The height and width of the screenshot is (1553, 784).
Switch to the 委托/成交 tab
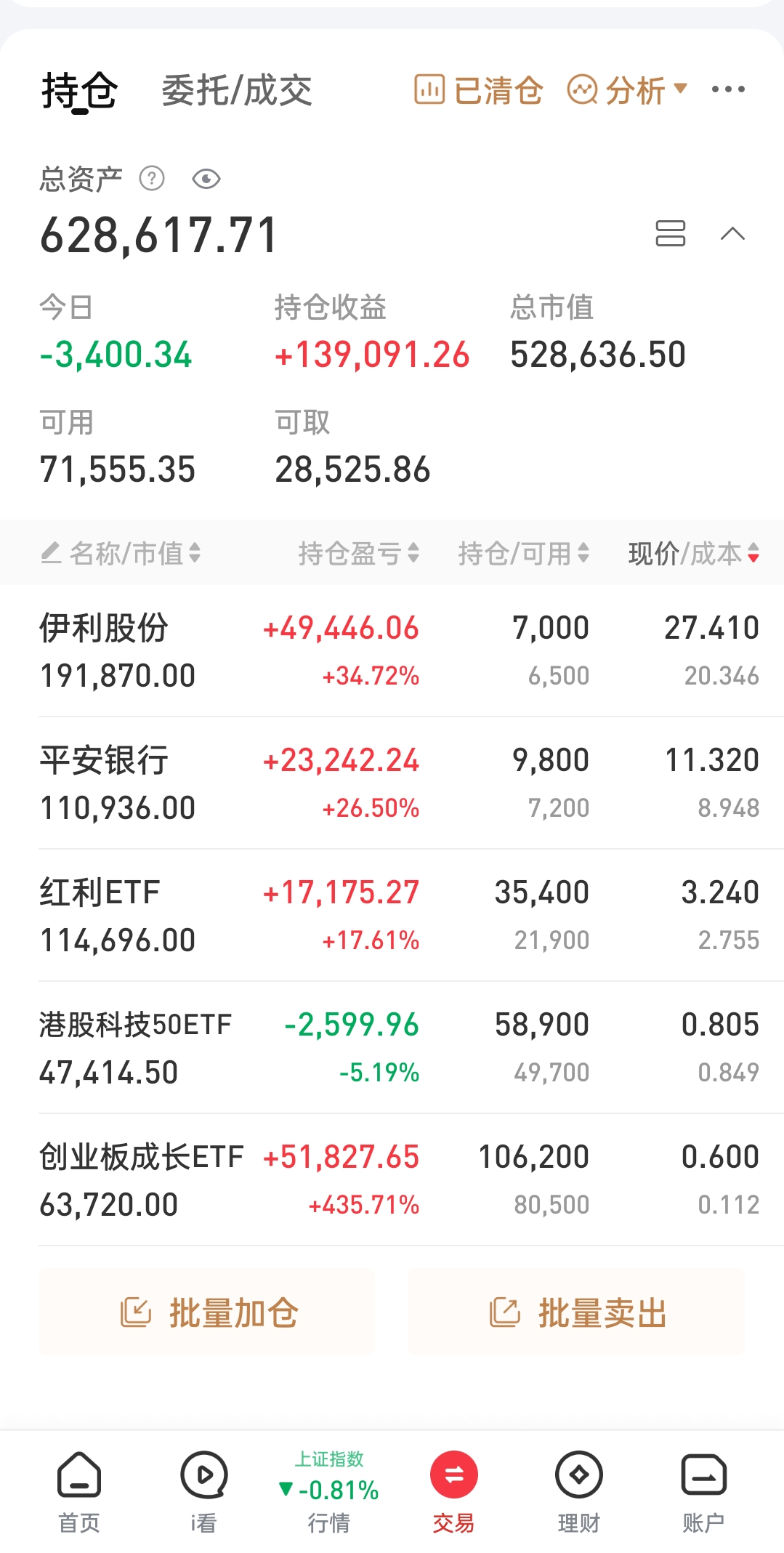coord(236,91)
